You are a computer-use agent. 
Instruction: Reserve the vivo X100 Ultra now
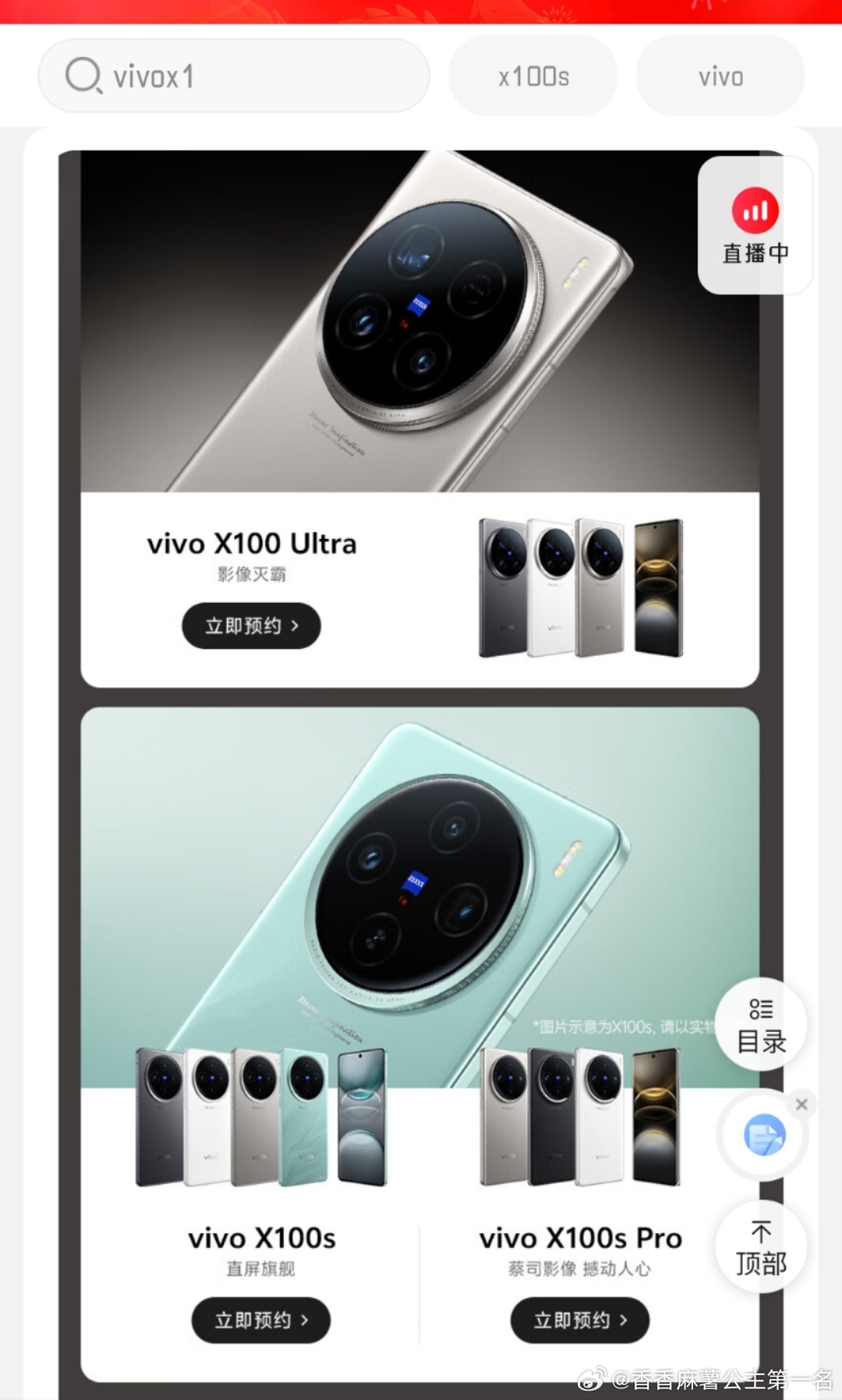point(252,626)
